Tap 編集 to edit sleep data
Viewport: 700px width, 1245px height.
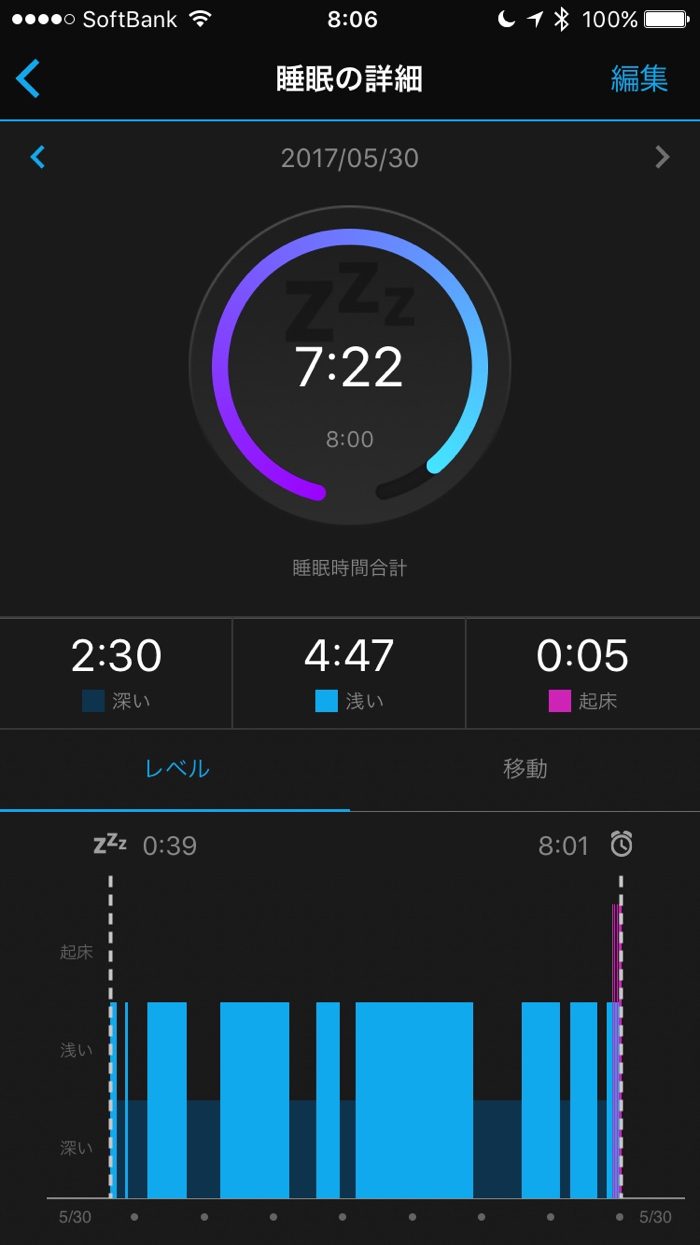pyautogui.click(x=639, y=79)
